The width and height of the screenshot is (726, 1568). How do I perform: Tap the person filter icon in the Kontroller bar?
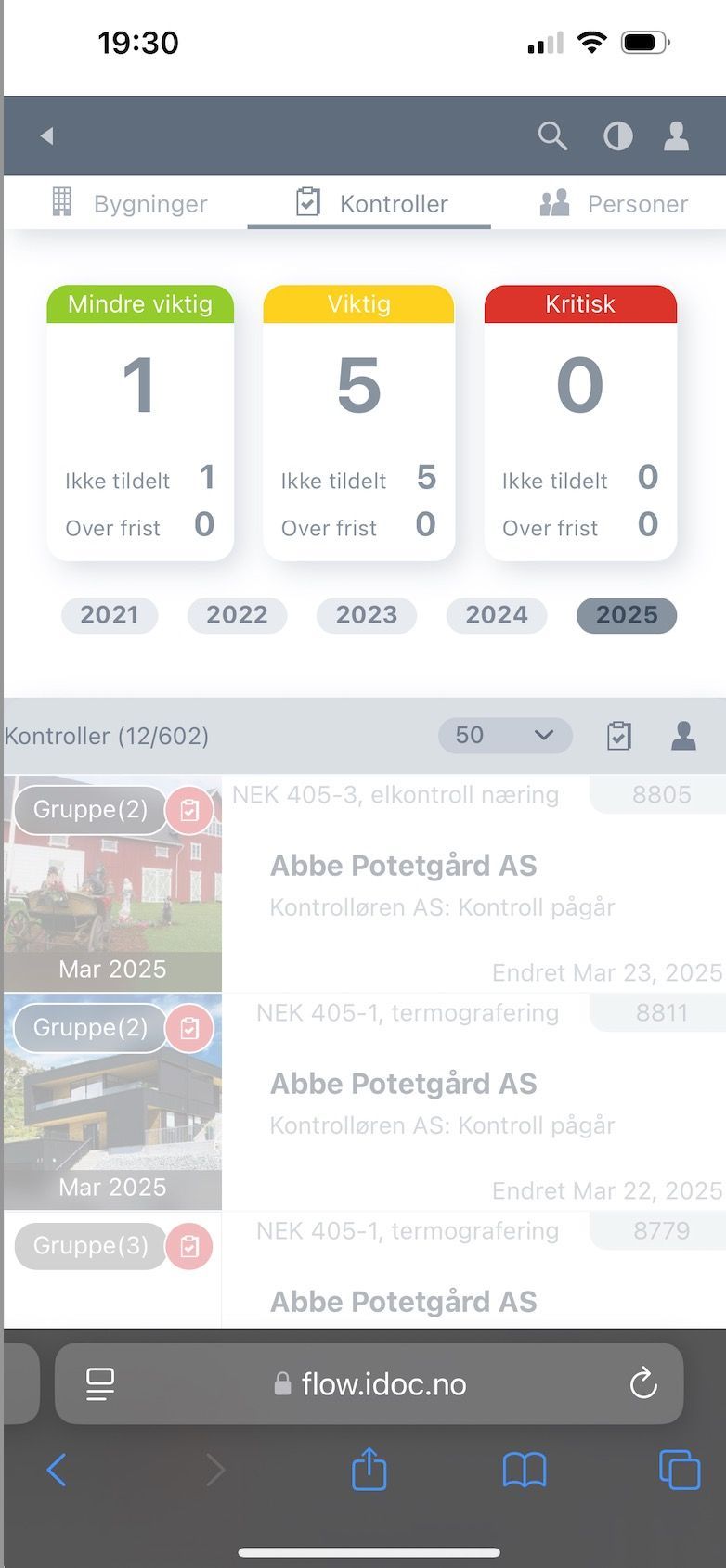click(x=684, y=736)
